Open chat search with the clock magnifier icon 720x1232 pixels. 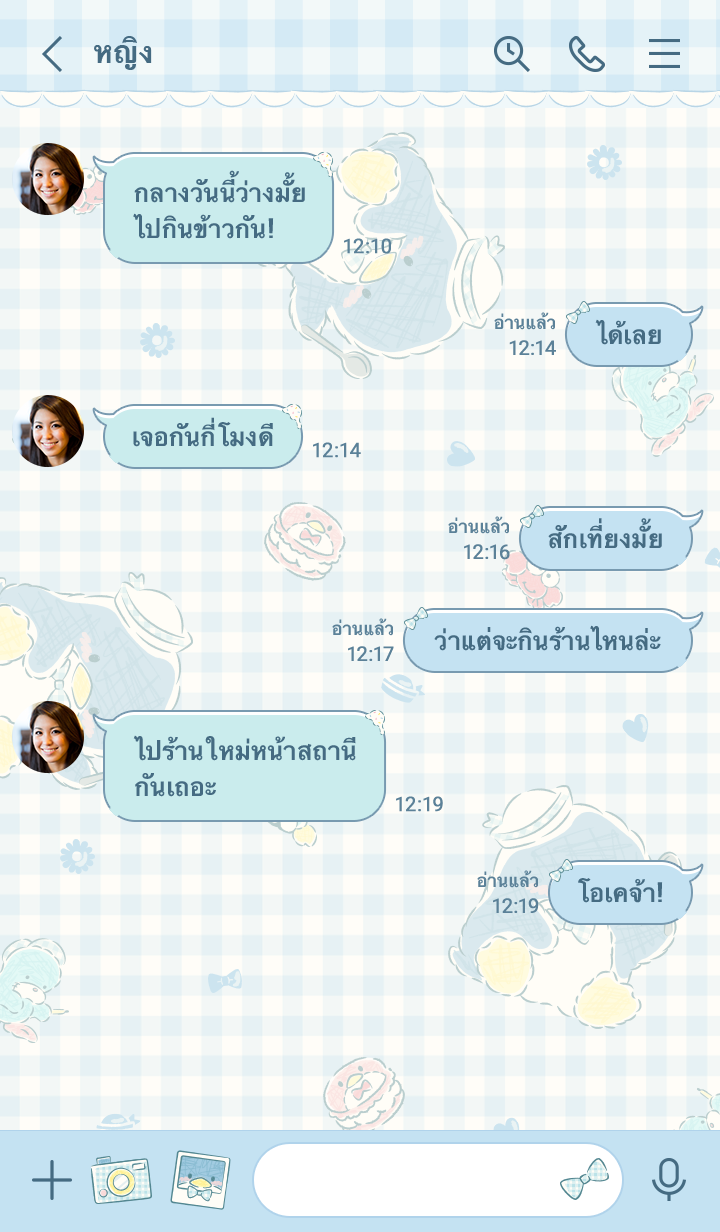[x=511, y=54]
